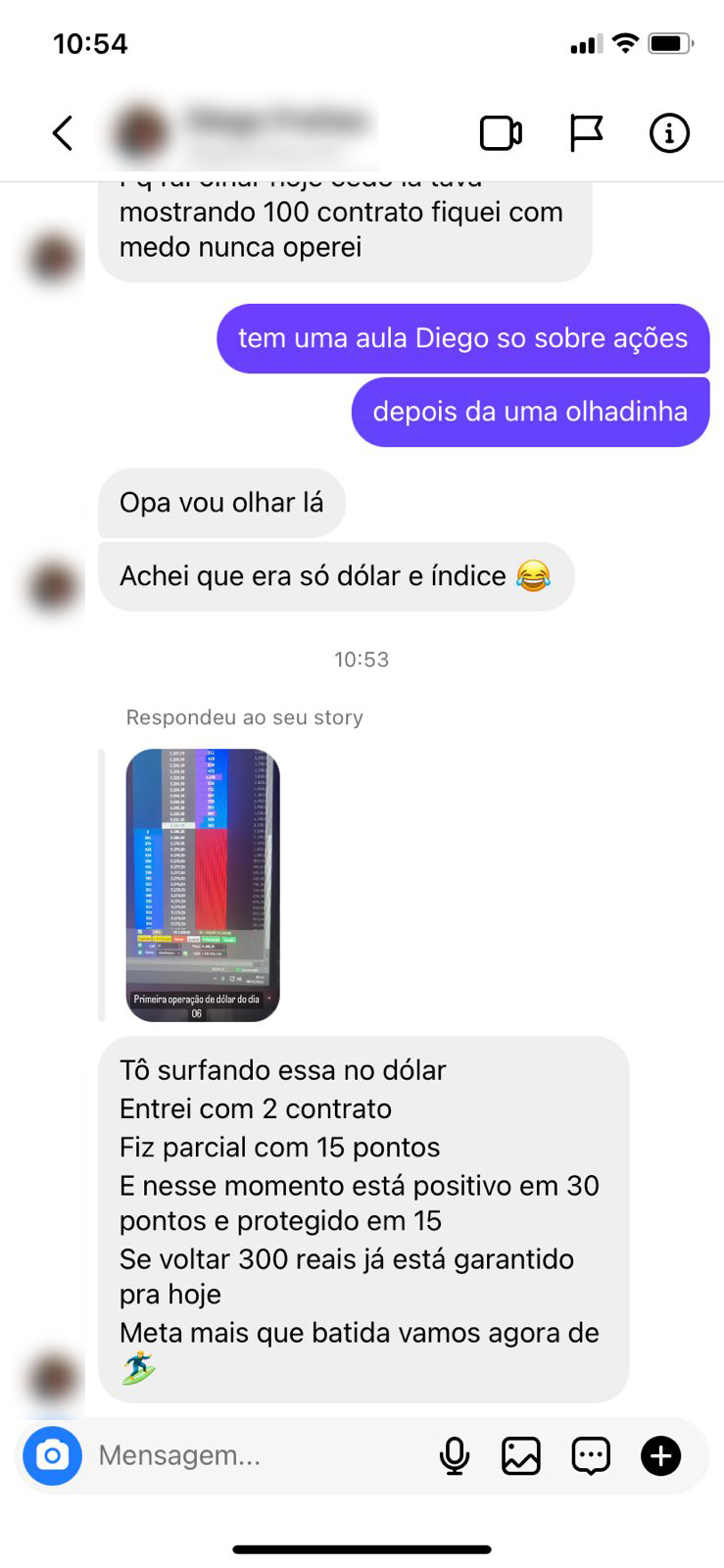Go back to the inbox list
724x1568 pixels.
tap(64, 133)
